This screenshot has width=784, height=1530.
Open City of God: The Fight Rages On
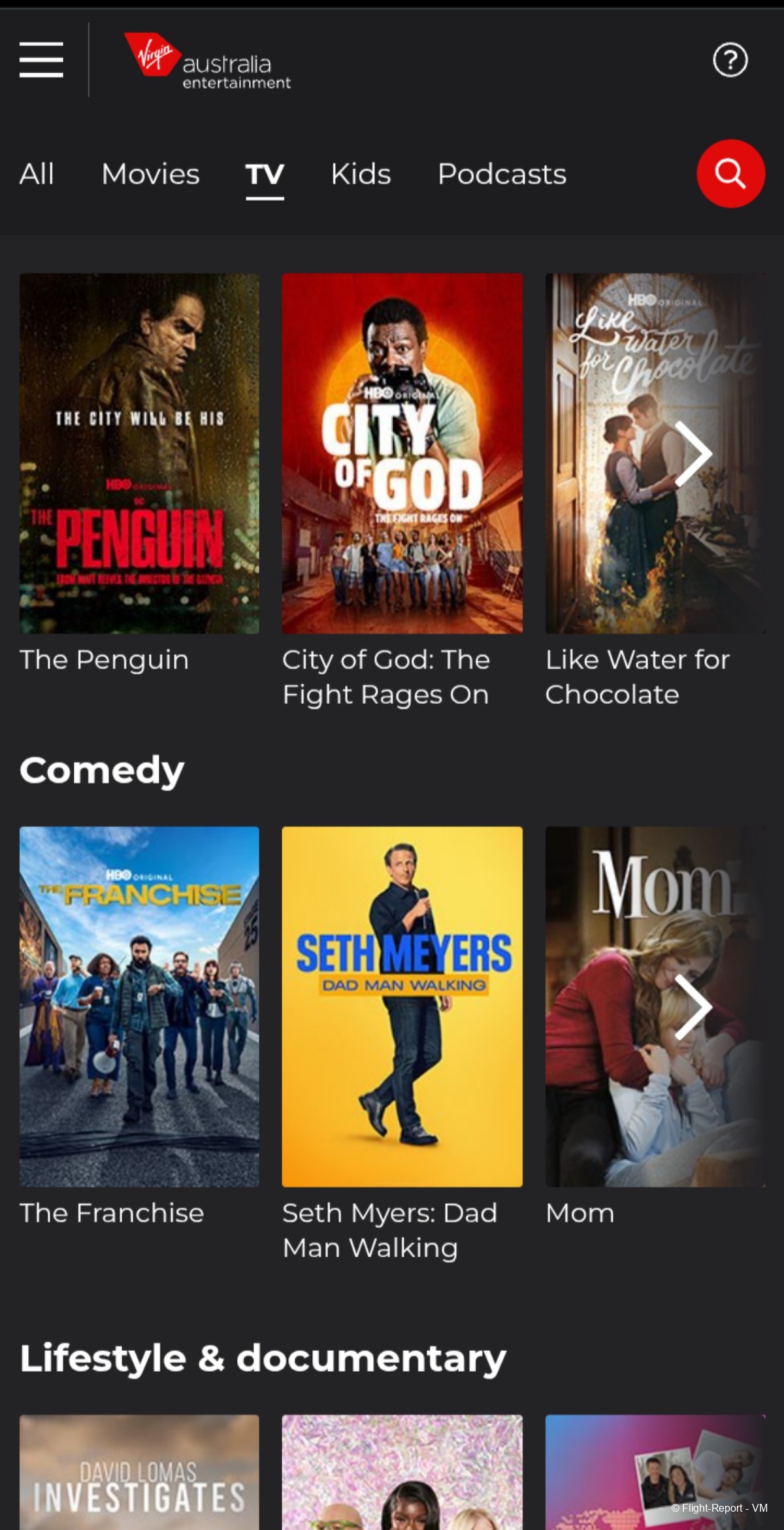point(402,454)
